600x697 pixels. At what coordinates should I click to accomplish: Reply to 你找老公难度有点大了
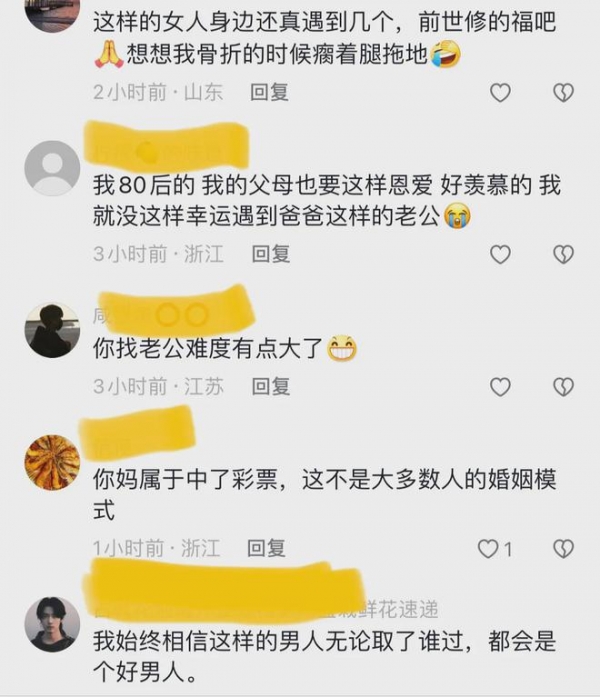pos(269,386)
